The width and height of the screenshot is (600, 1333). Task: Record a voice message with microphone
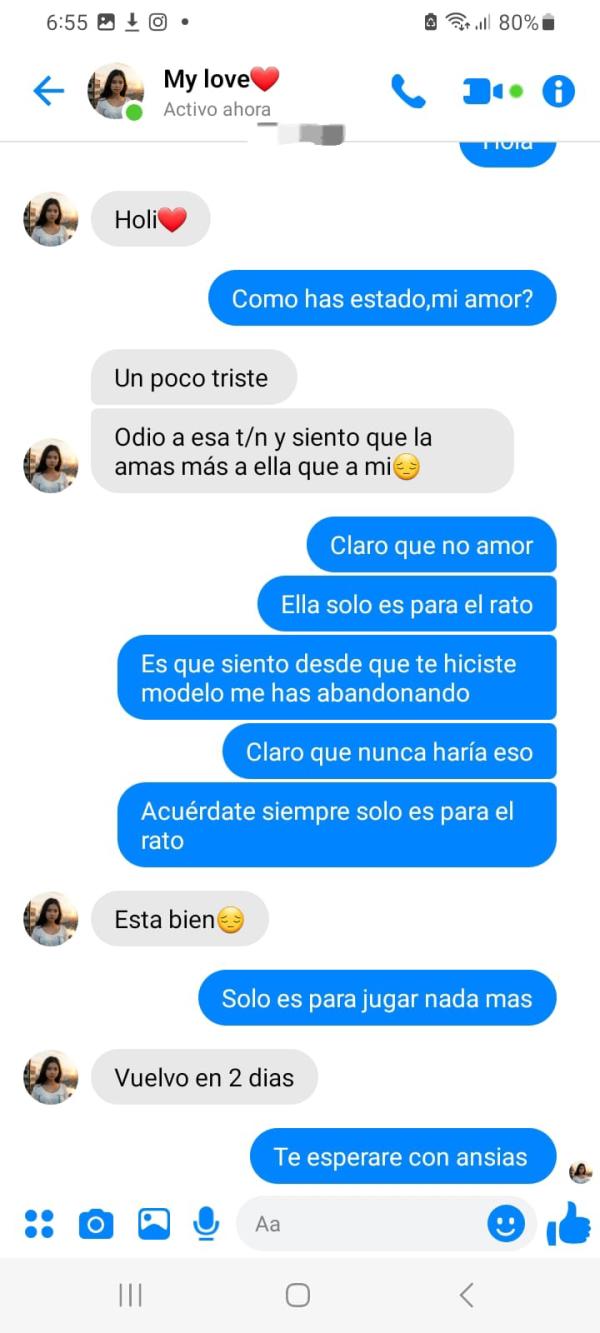click(206, 1223)
